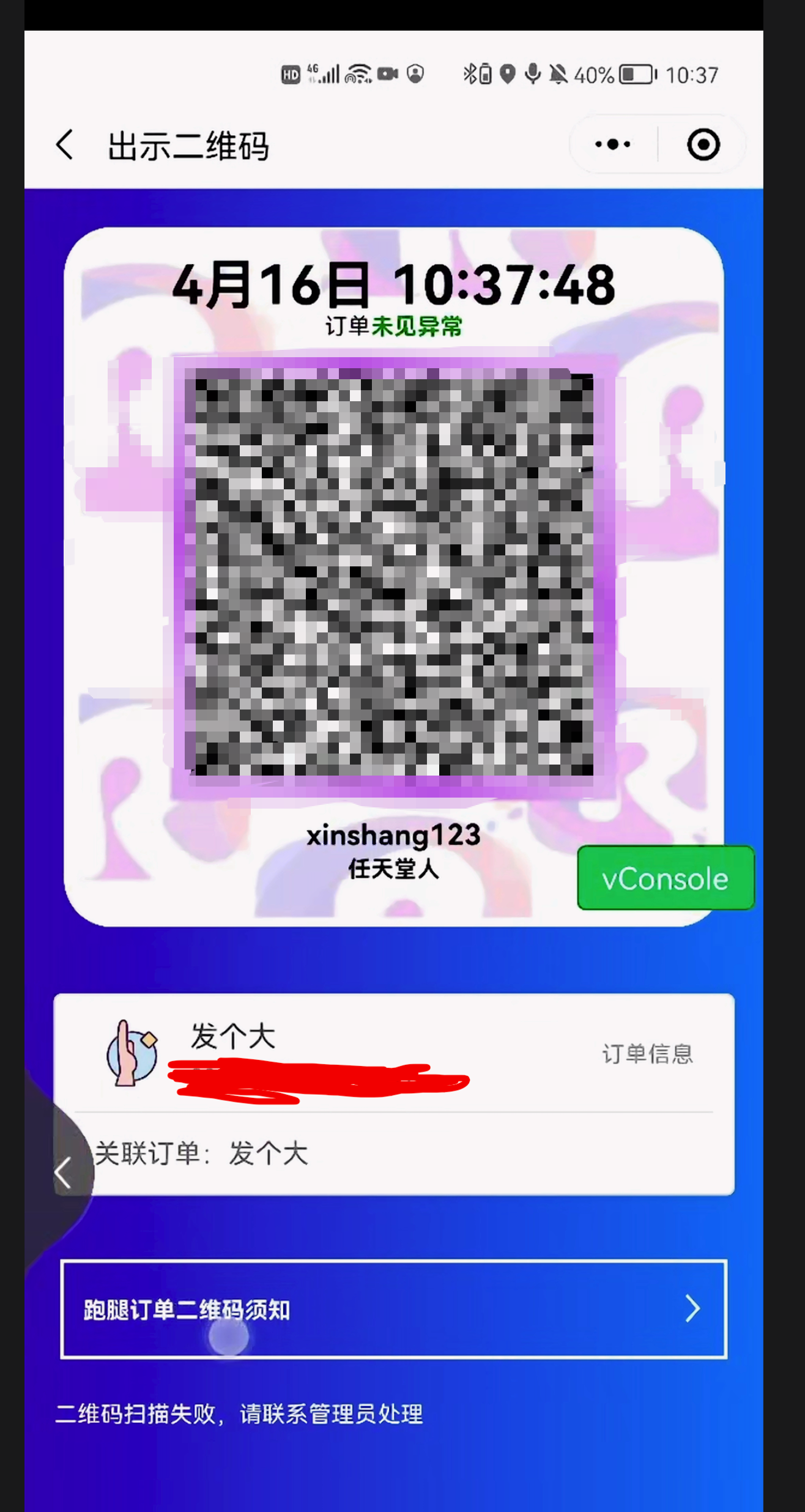The height and width of the screenshot is (1512, 805).
Task: Open 跑腿订单二维码须知 notice
Action: pos(393,1309)
